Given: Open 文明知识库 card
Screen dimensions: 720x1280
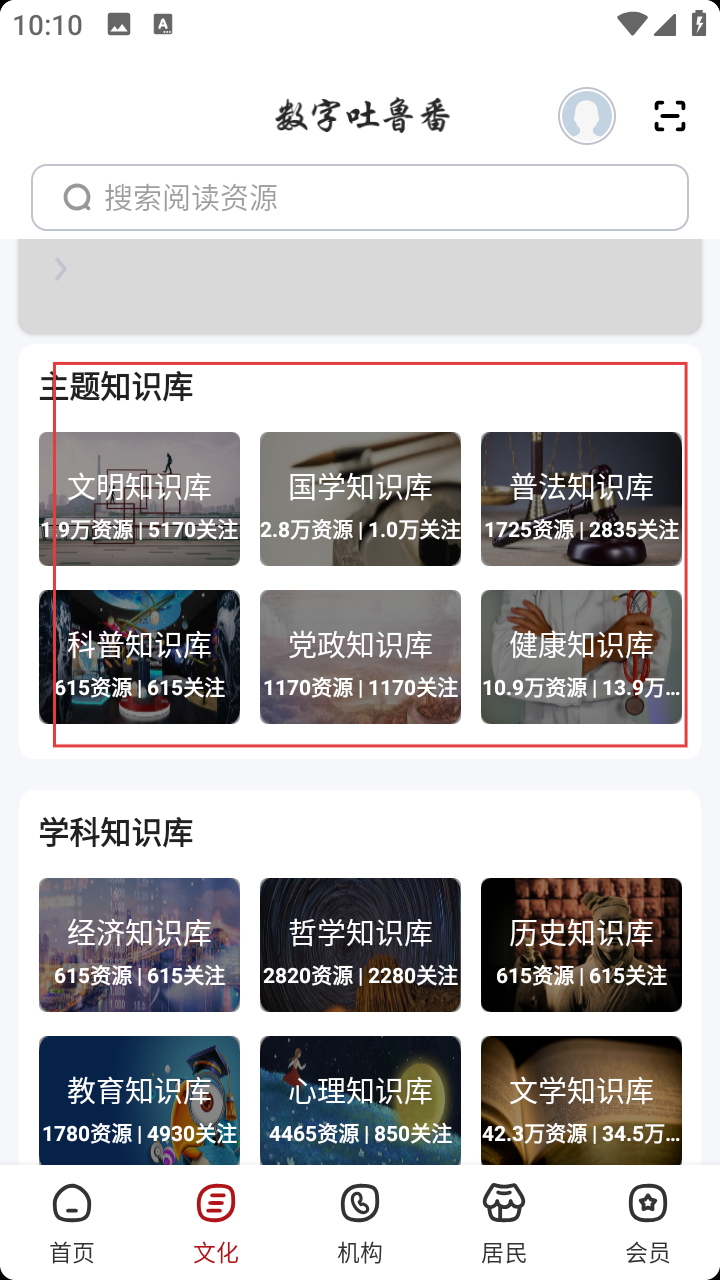Looking at the screenshot, I should click(139, 499).
